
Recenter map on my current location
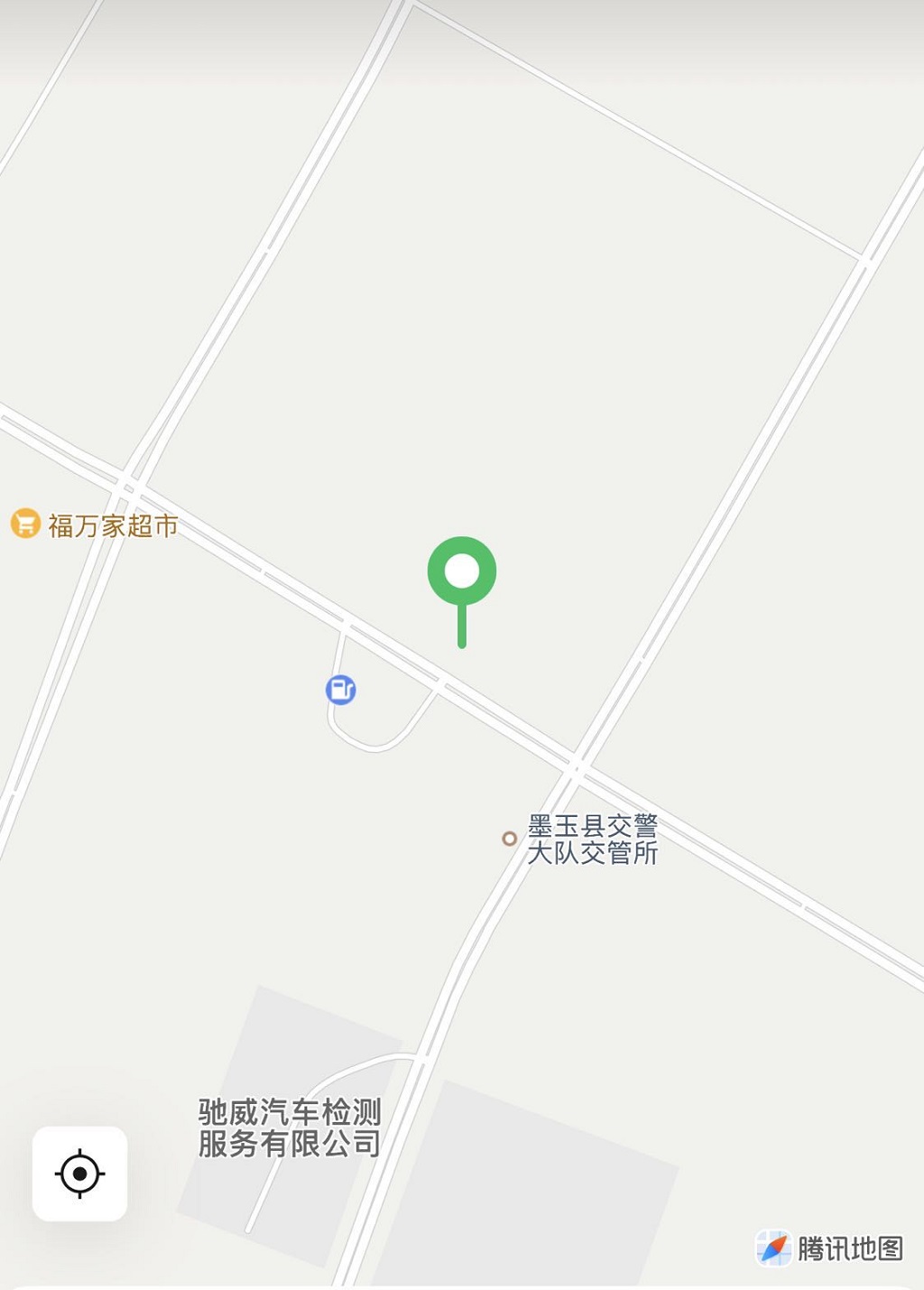(79, 1173)
